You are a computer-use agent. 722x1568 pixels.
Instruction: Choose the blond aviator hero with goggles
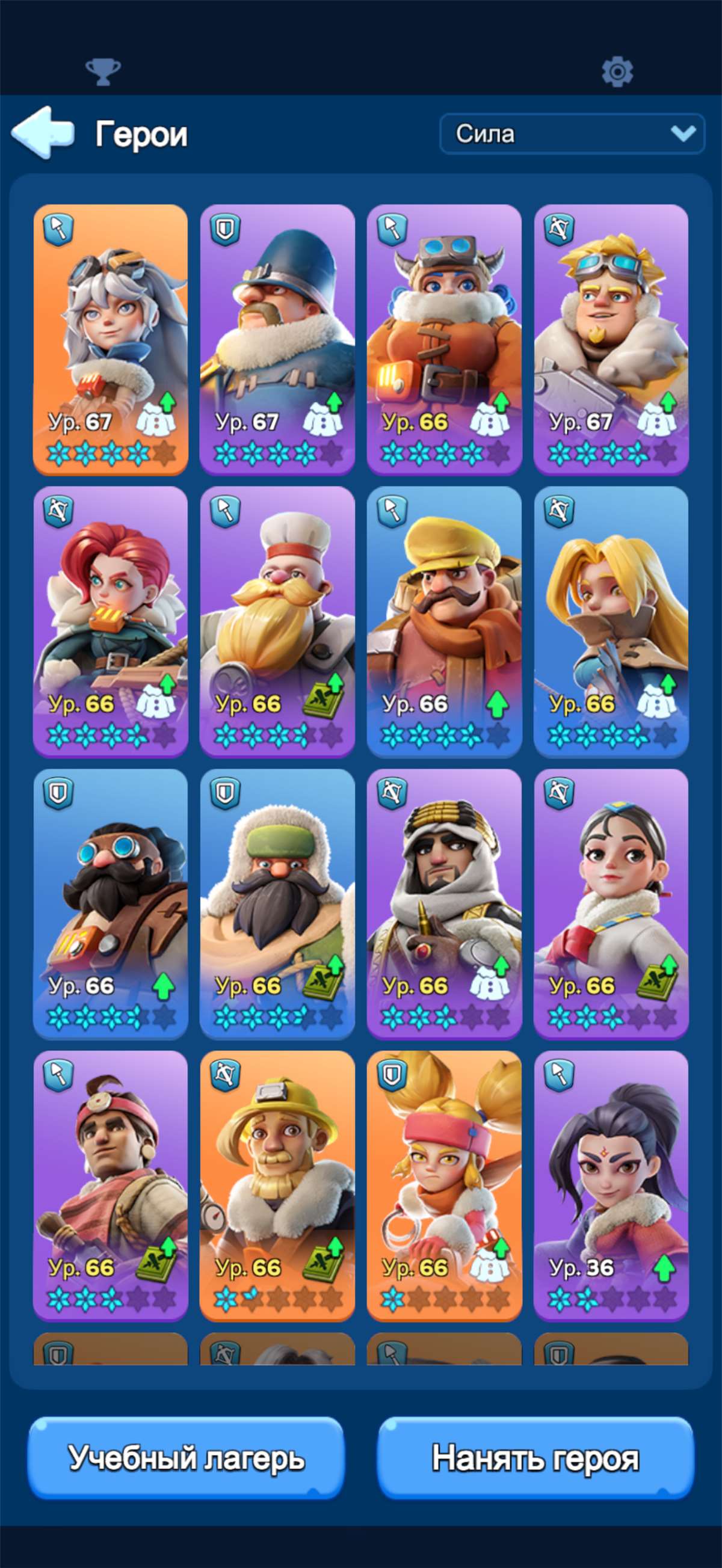coord(611,339)
